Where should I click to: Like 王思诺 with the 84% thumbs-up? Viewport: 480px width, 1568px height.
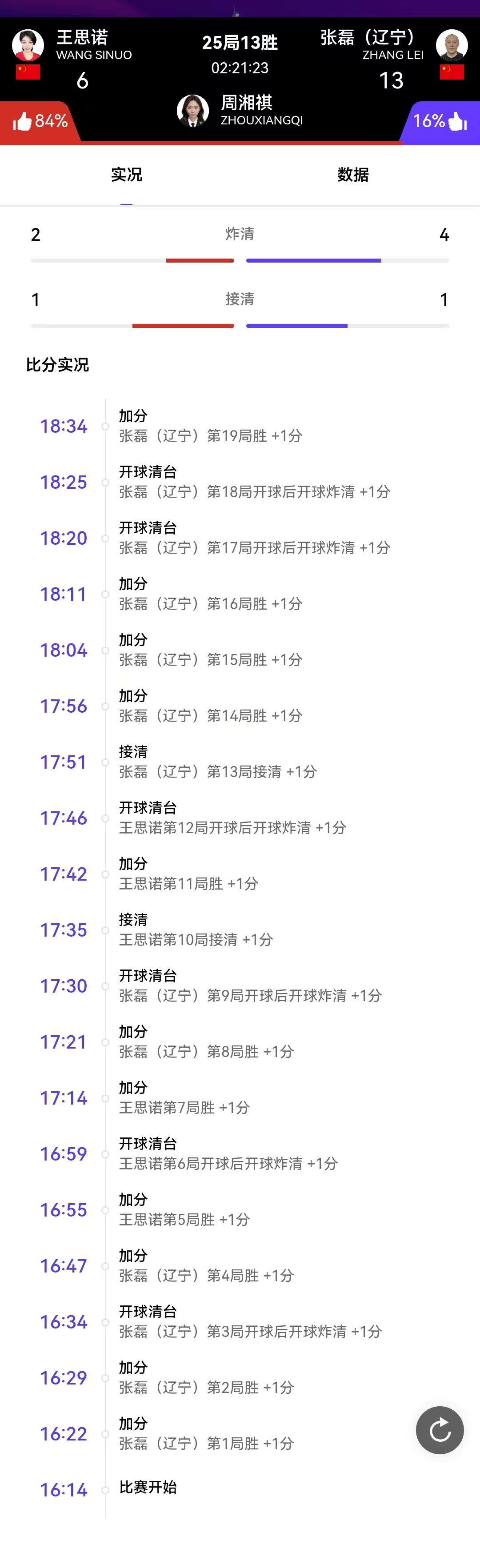coord(39,122)
